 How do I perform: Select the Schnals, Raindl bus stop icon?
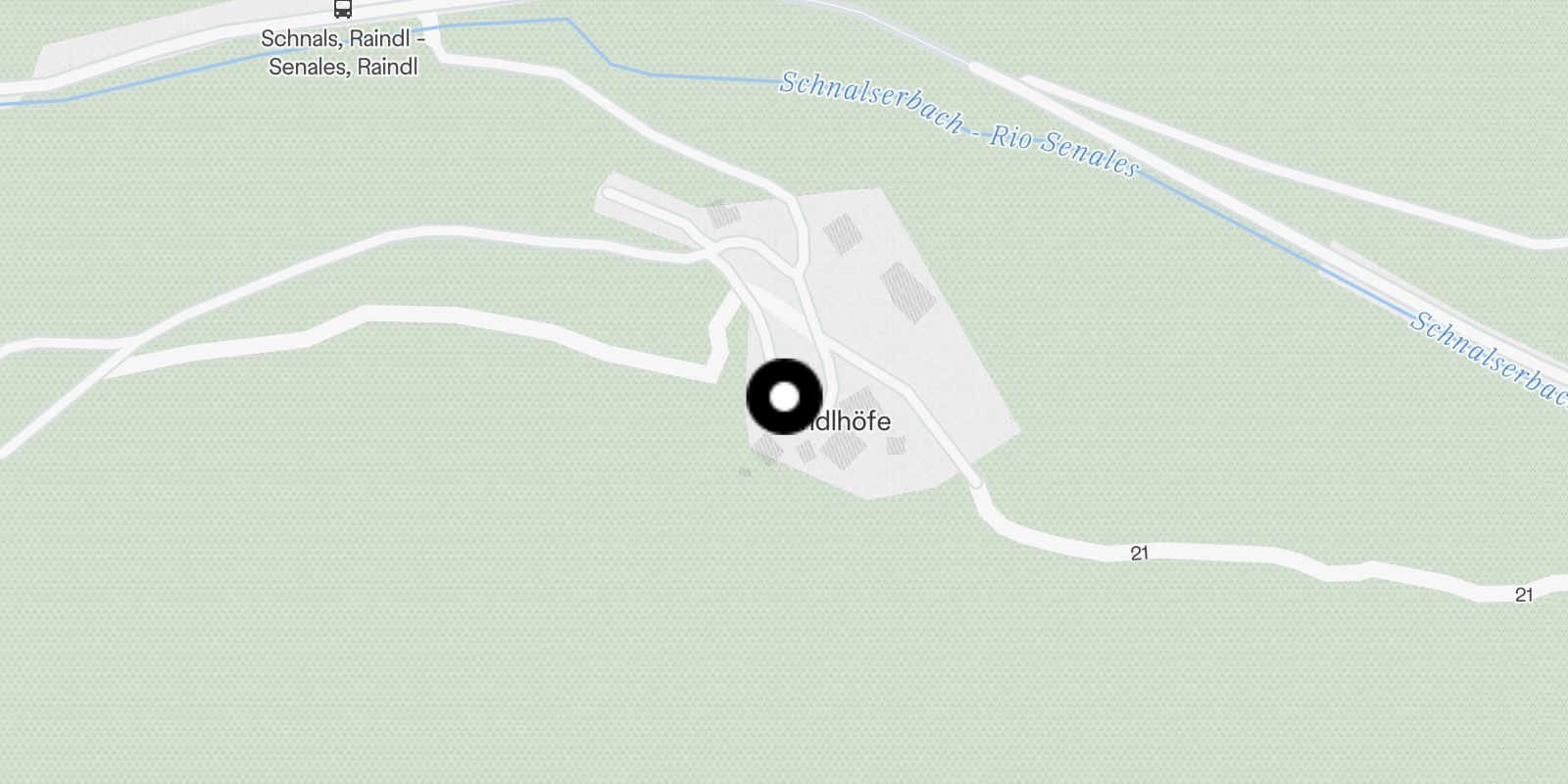pos(342,9)
